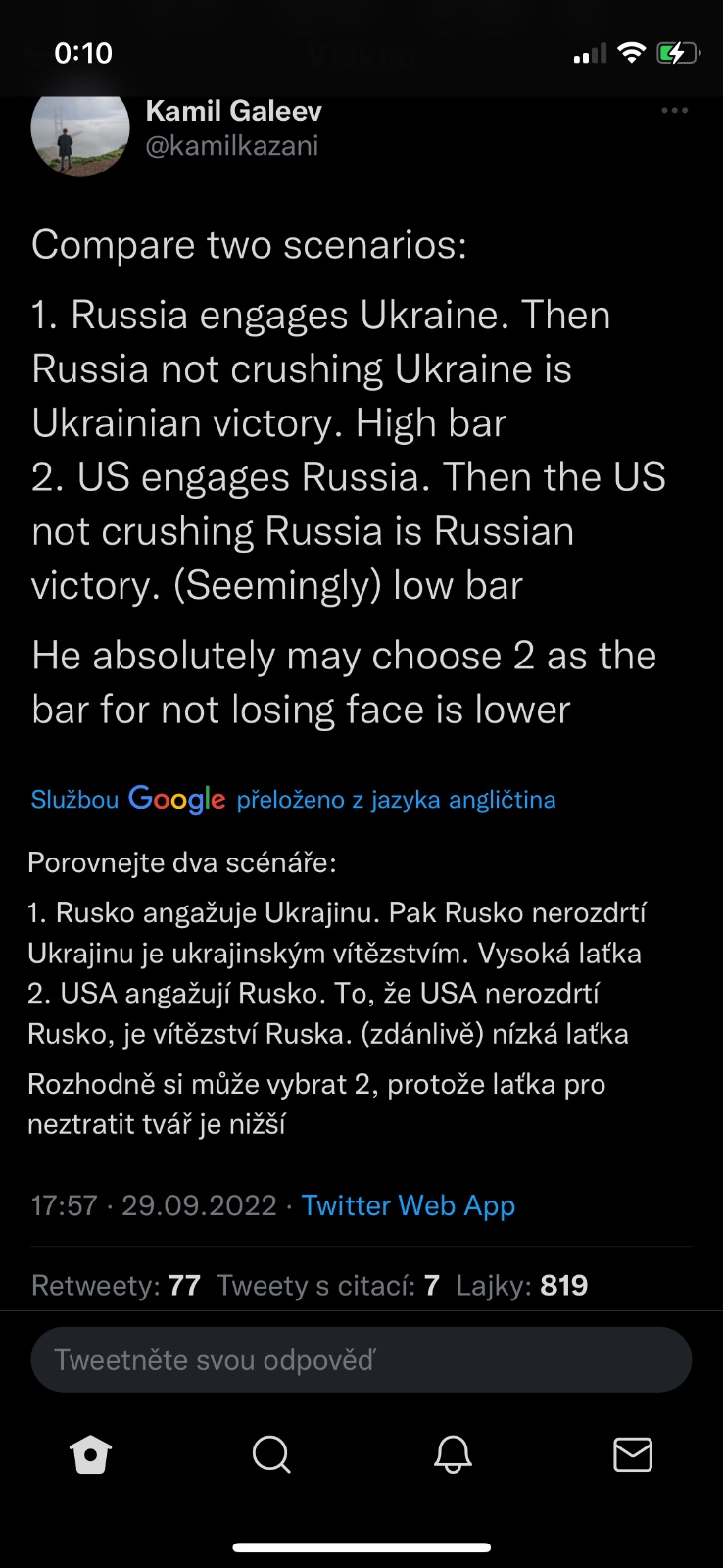View the 7 quote tweets
The height and width of the screenshot is (1568, 723).
(328, 1285)
